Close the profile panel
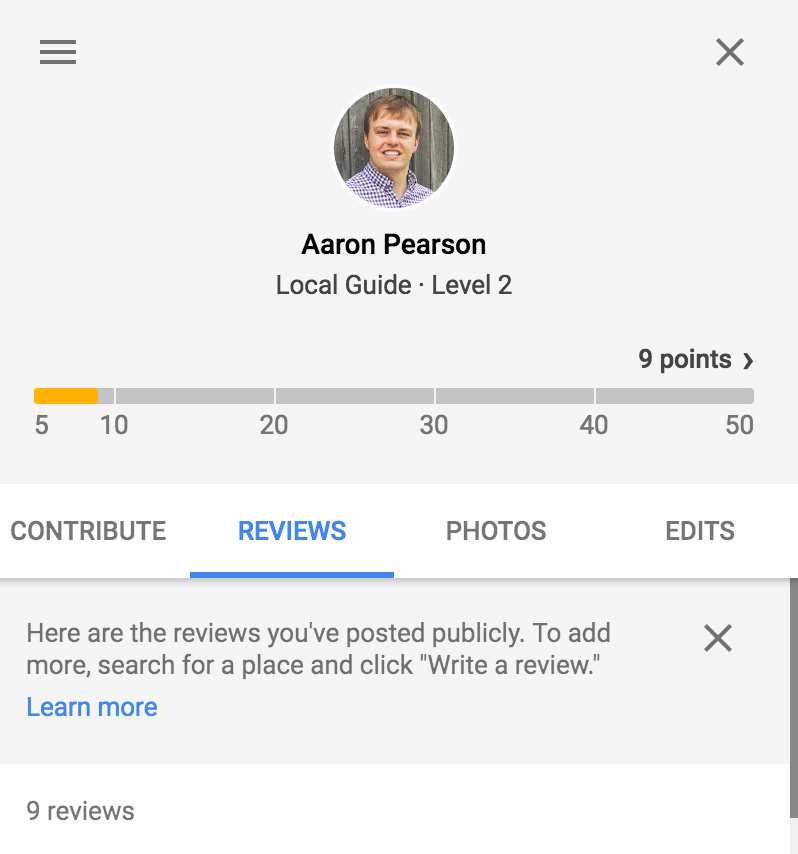 click(730, 52)
